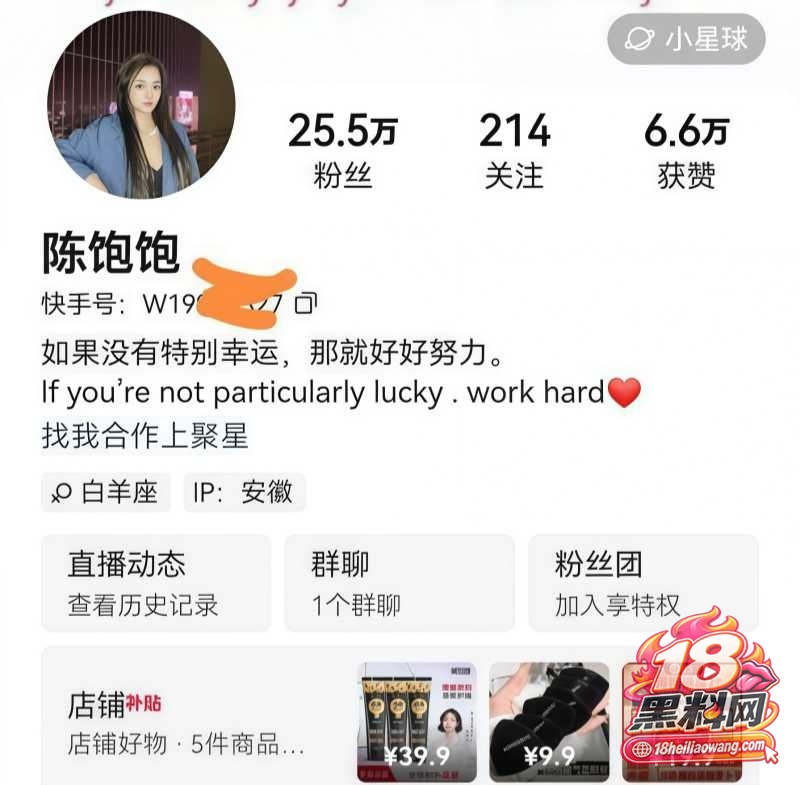Open 直播动态 history card
This screenshot has width=800, height=785.
[x=156, y=583]
